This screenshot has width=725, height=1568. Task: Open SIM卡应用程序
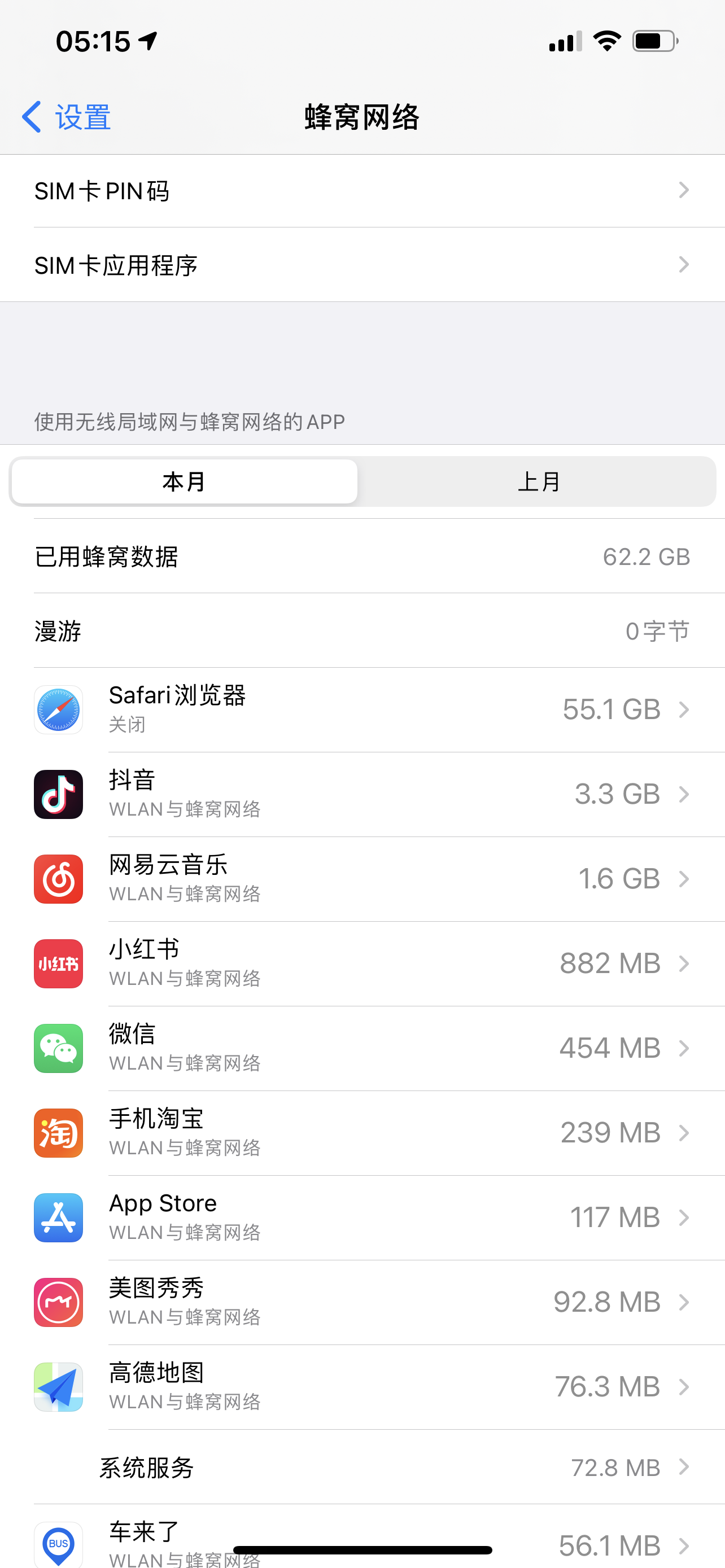(x=362, y=265)
